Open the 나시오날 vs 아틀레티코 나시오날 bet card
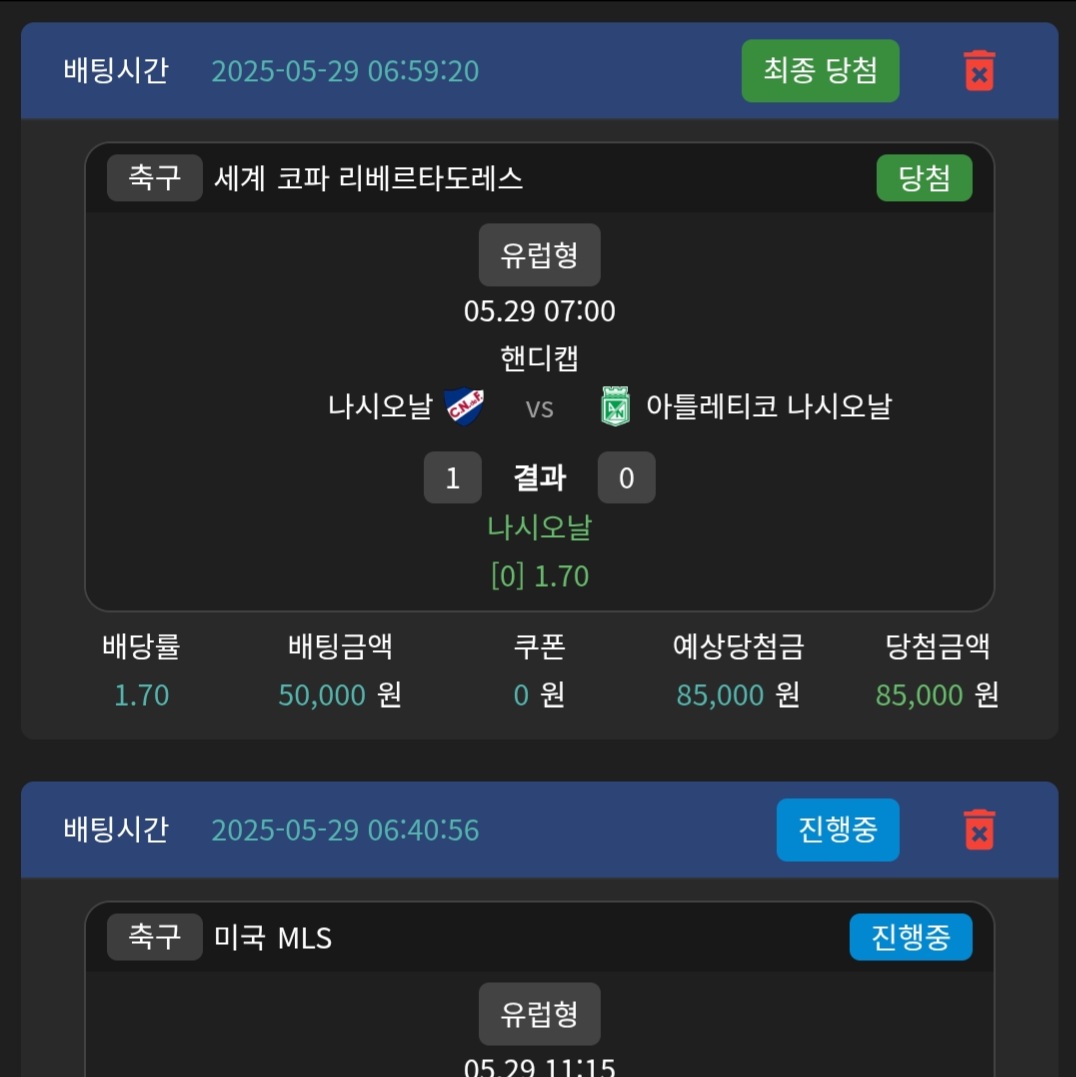Image resolution: width=1076 pixels, height=1077 pixels. click(539, 407)
